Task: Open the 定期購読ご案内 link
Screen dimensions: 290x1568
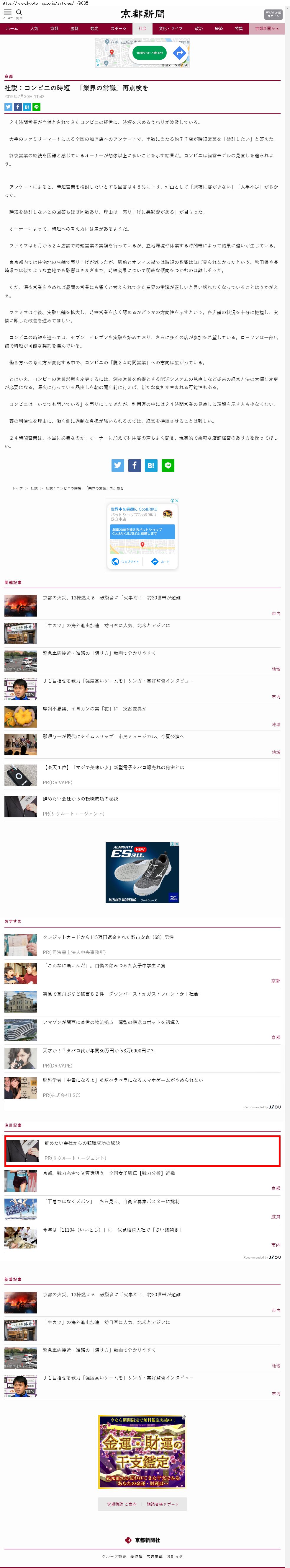Action: pyautogui.click(x=122, y=1504)
